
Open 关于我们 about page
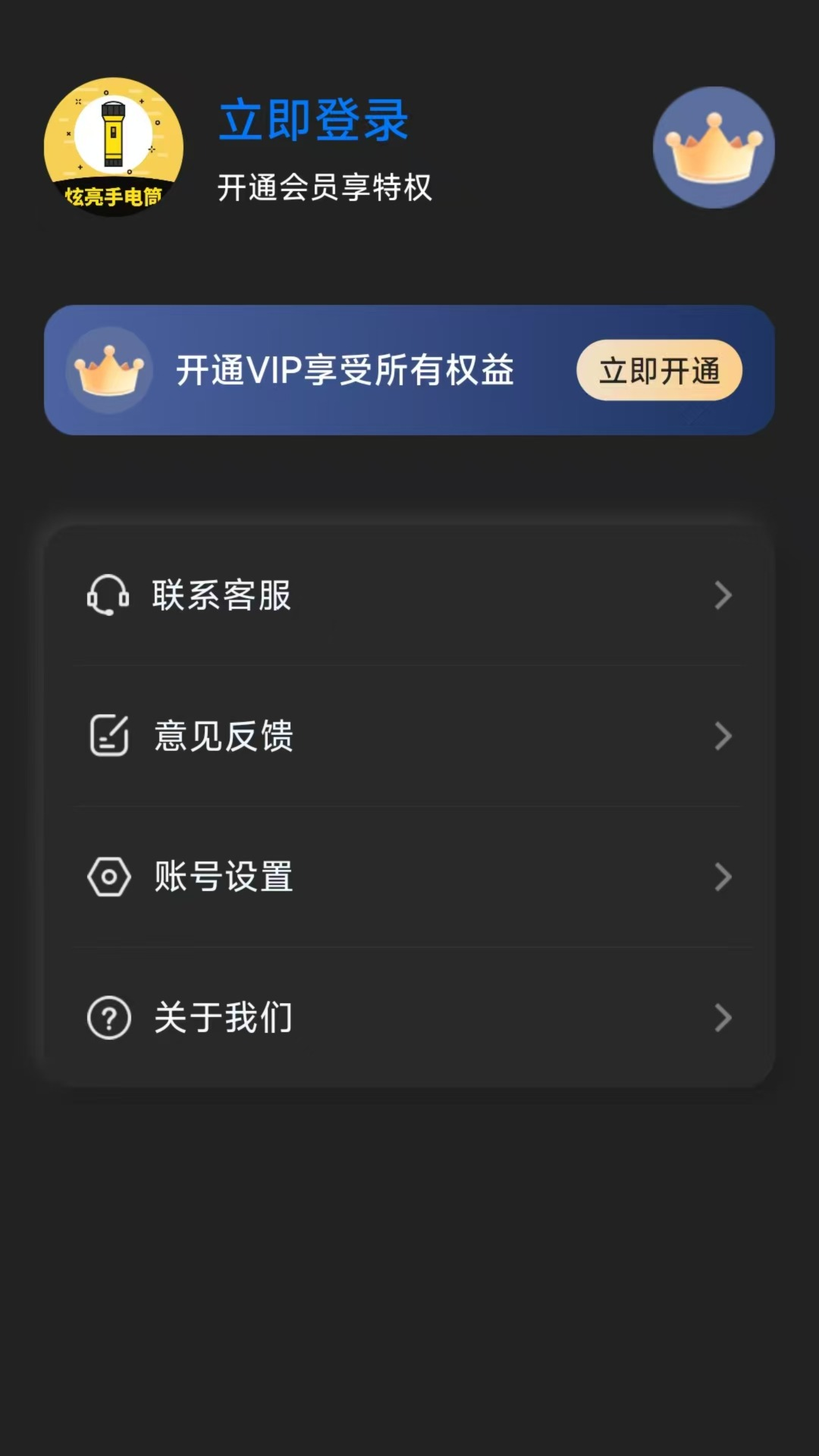coord(409,1018)
